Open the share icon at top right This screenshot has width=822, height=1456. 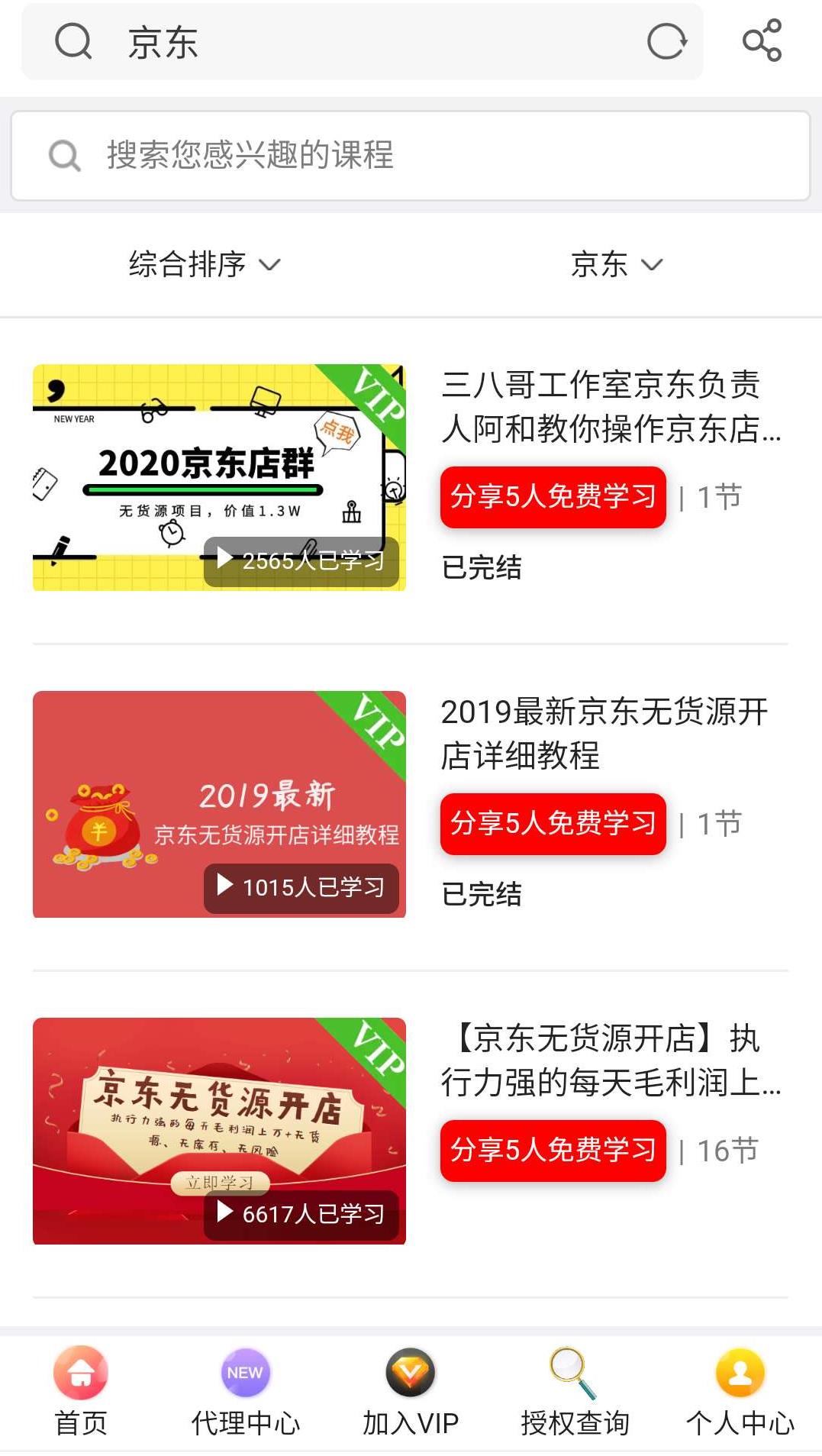point(762,41)
